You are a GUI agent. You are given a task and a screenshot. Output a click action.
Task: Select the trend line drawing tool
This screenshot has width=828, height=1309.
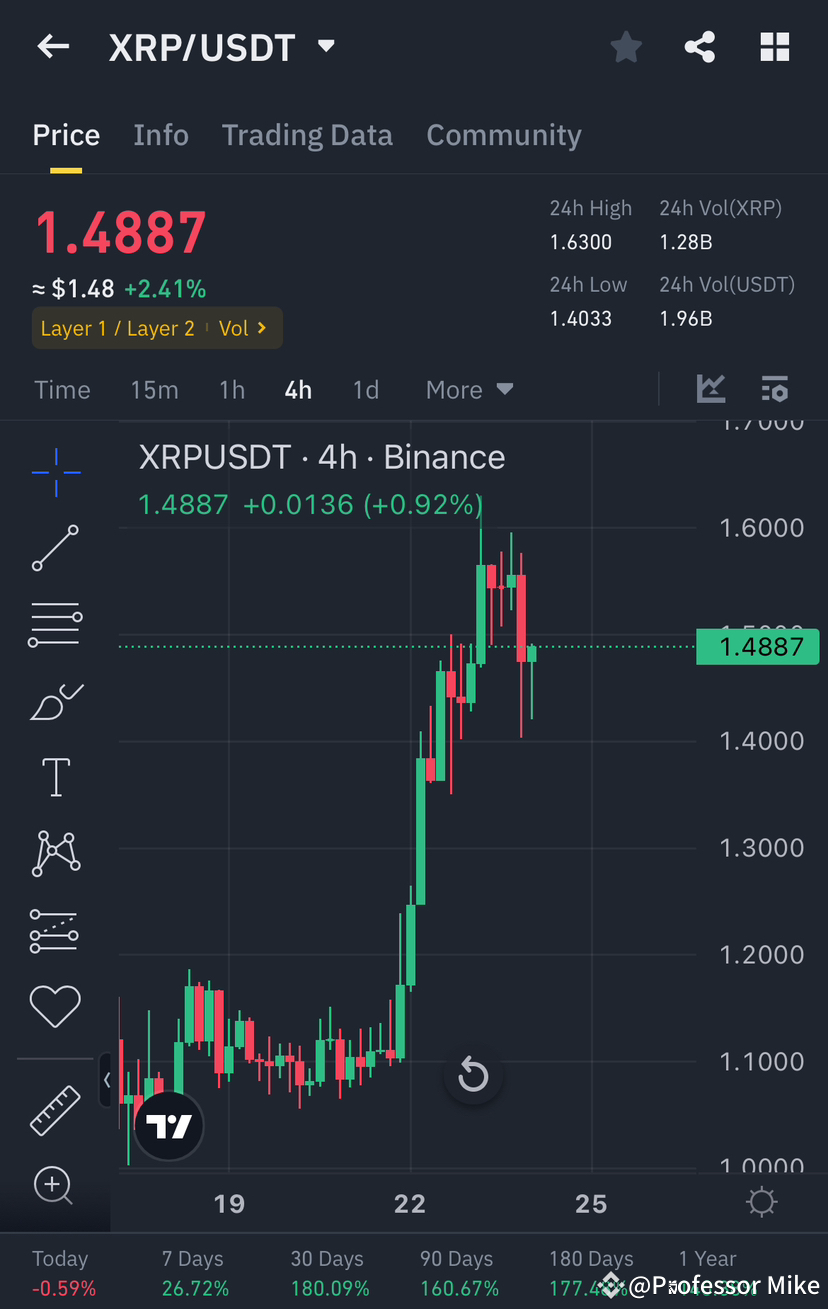[55, 548]
